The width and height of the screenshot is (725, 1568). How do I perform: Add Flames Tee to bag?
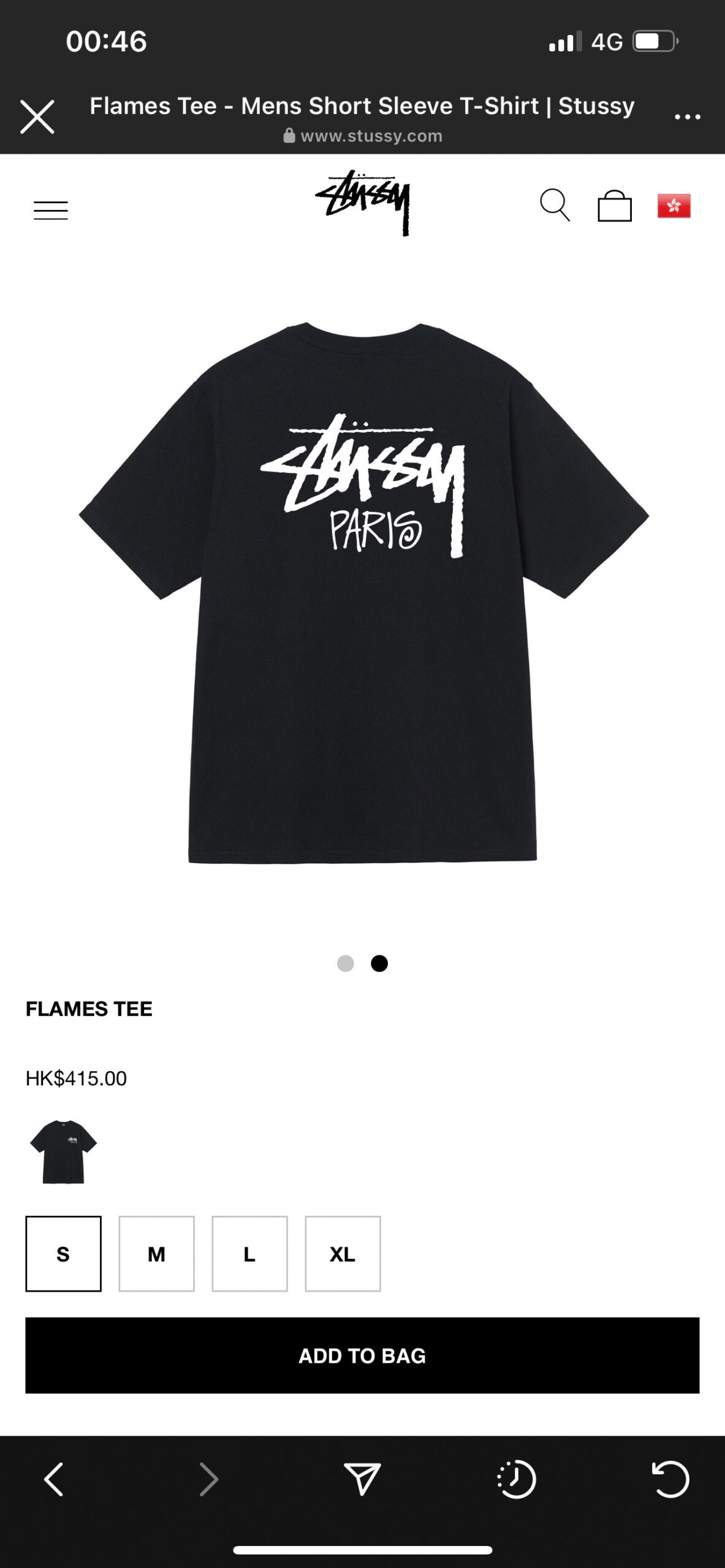(362, 1355)
